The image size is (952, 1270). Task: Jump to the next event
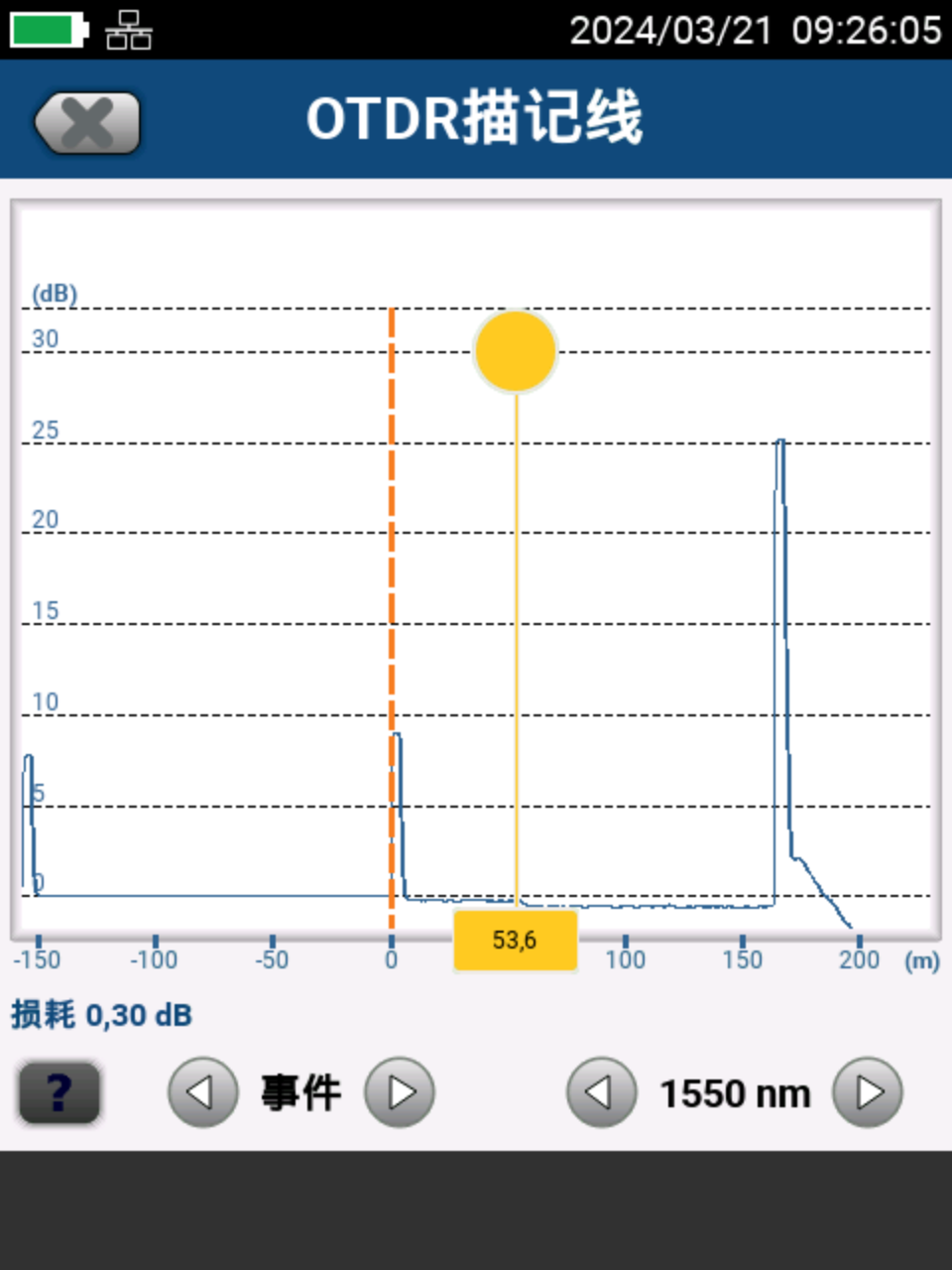[400, 1092]
